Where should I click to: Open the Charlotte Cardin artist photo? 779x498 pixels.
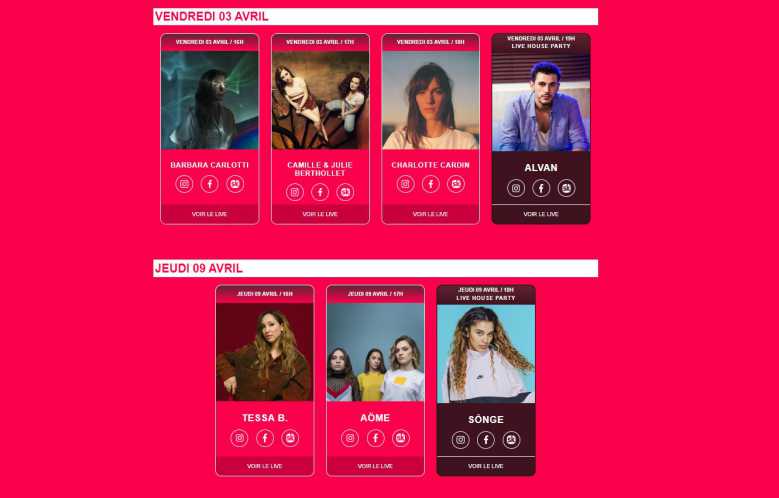tap(430, 100)
